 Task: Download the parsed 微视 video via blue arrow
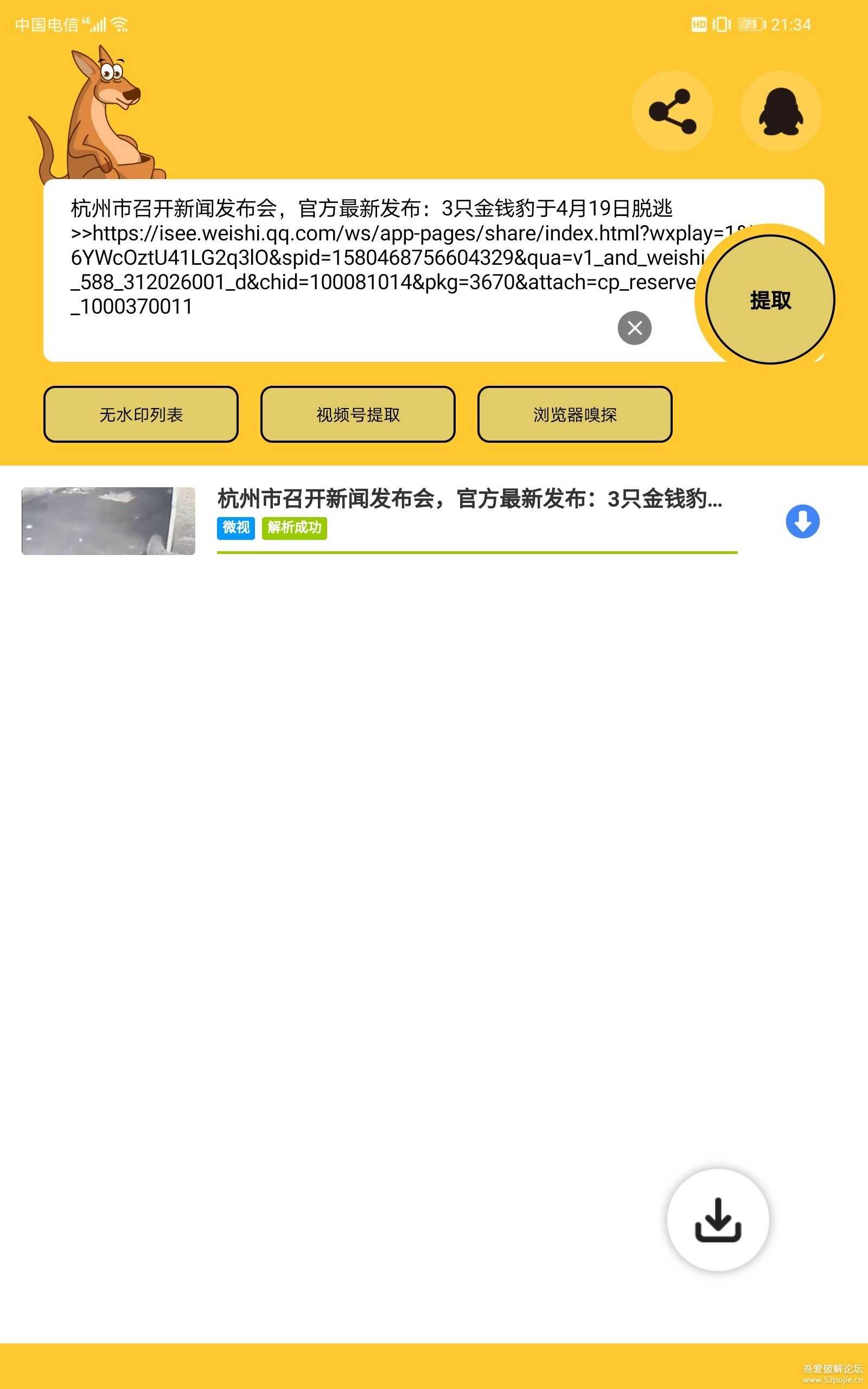click(x=802, y=521)
